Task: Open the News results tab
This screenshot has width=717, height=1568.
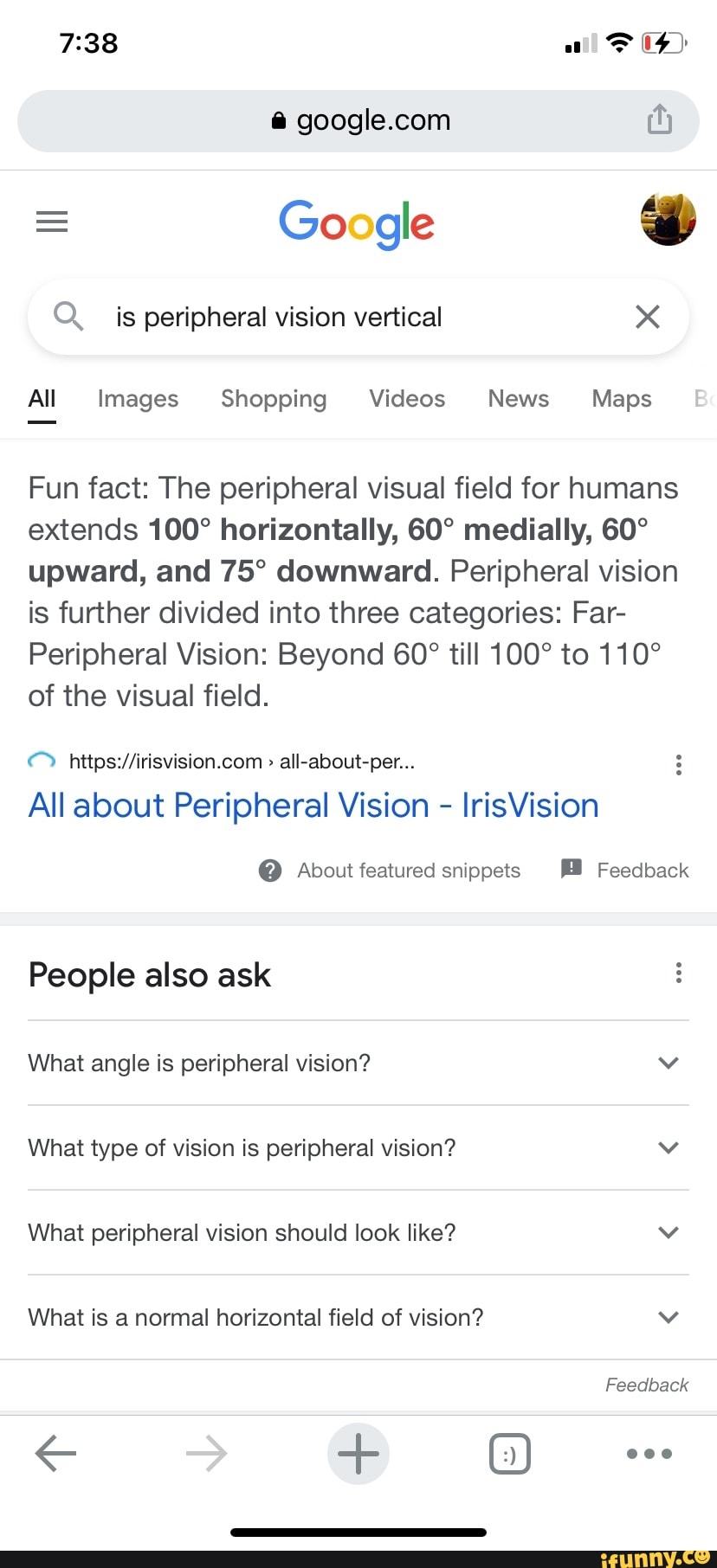Action: pos(518,399)
